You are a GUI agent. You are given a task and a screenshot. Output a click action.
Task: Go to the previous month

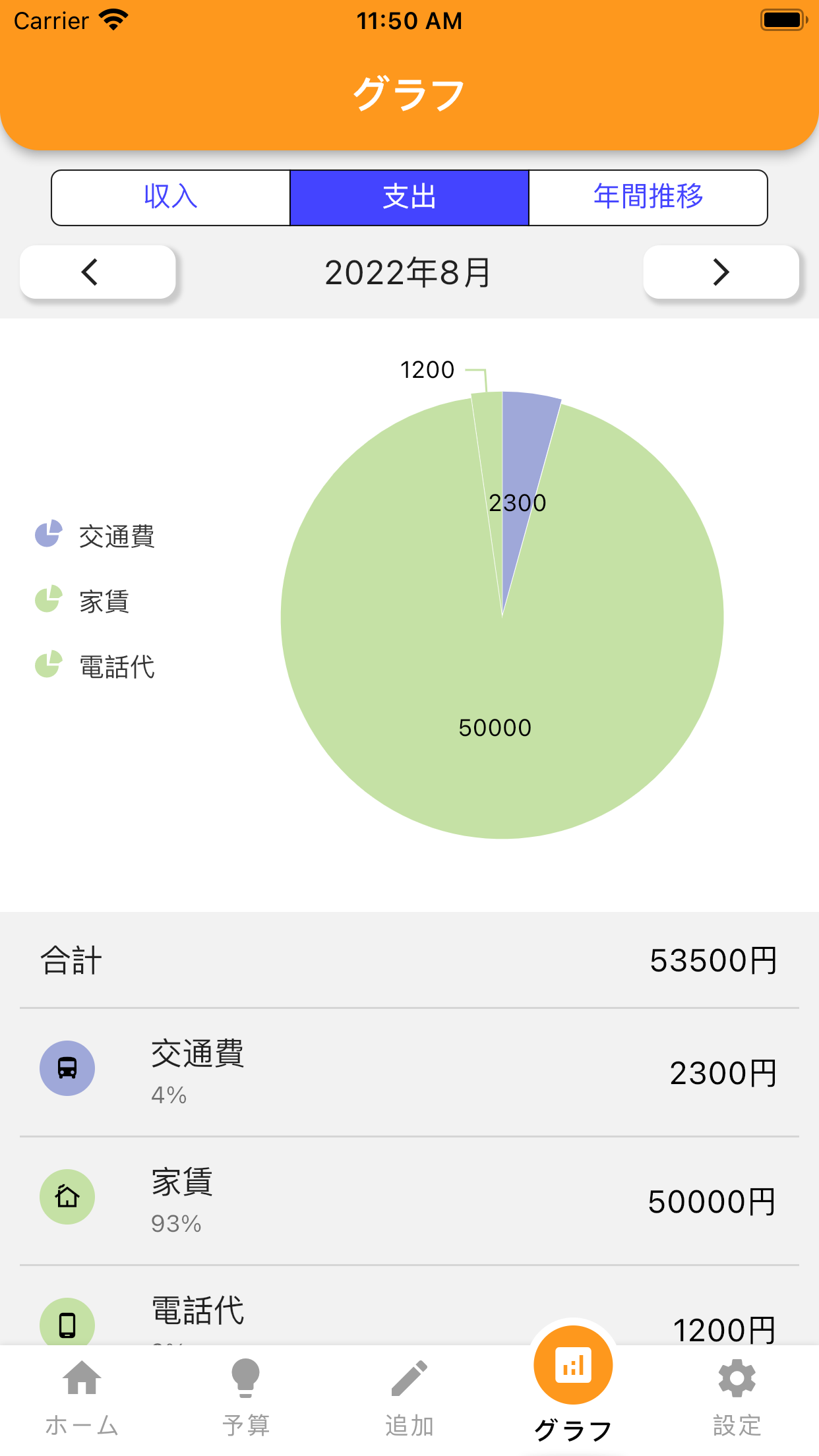tap(98, 272)
